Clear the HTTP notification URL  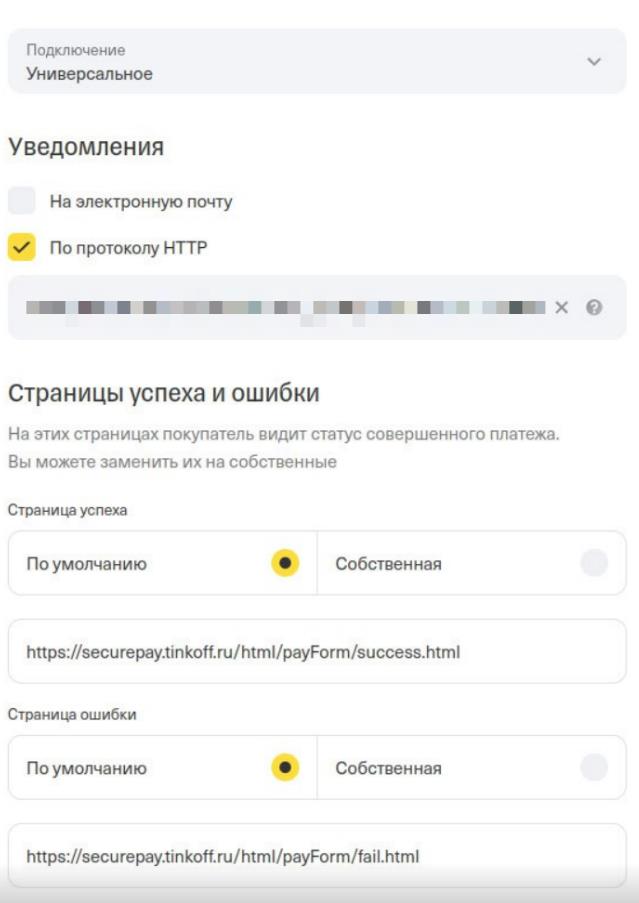[x=562, y=308]
